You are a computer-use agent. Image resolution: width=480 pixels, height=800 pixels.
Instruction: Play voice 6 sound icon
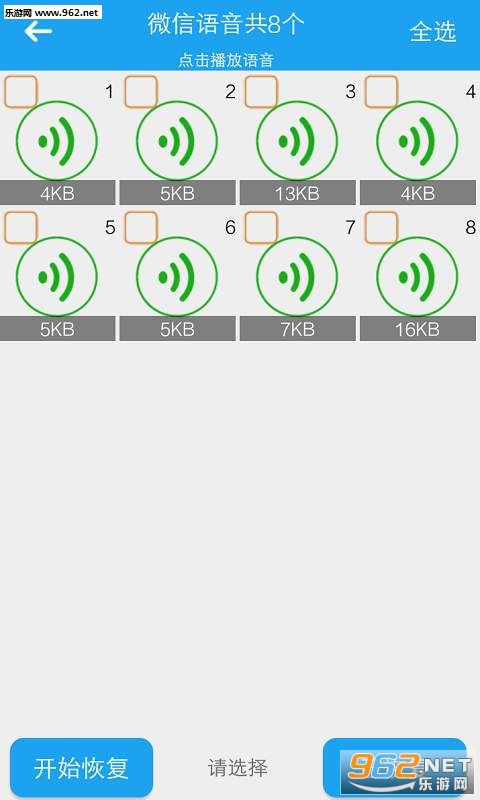coord(177,277)
